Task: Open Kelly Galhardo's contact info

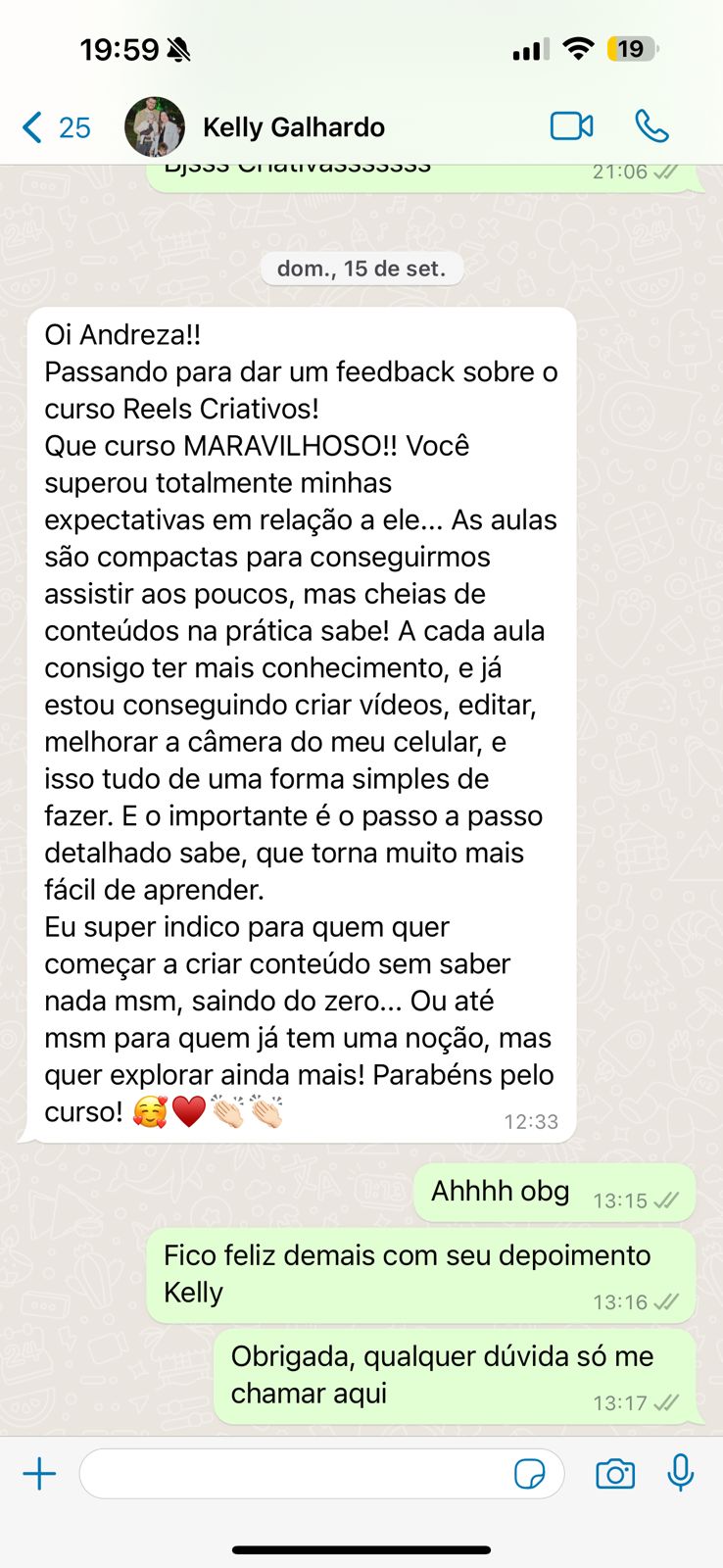Action: tap(293, 127)
